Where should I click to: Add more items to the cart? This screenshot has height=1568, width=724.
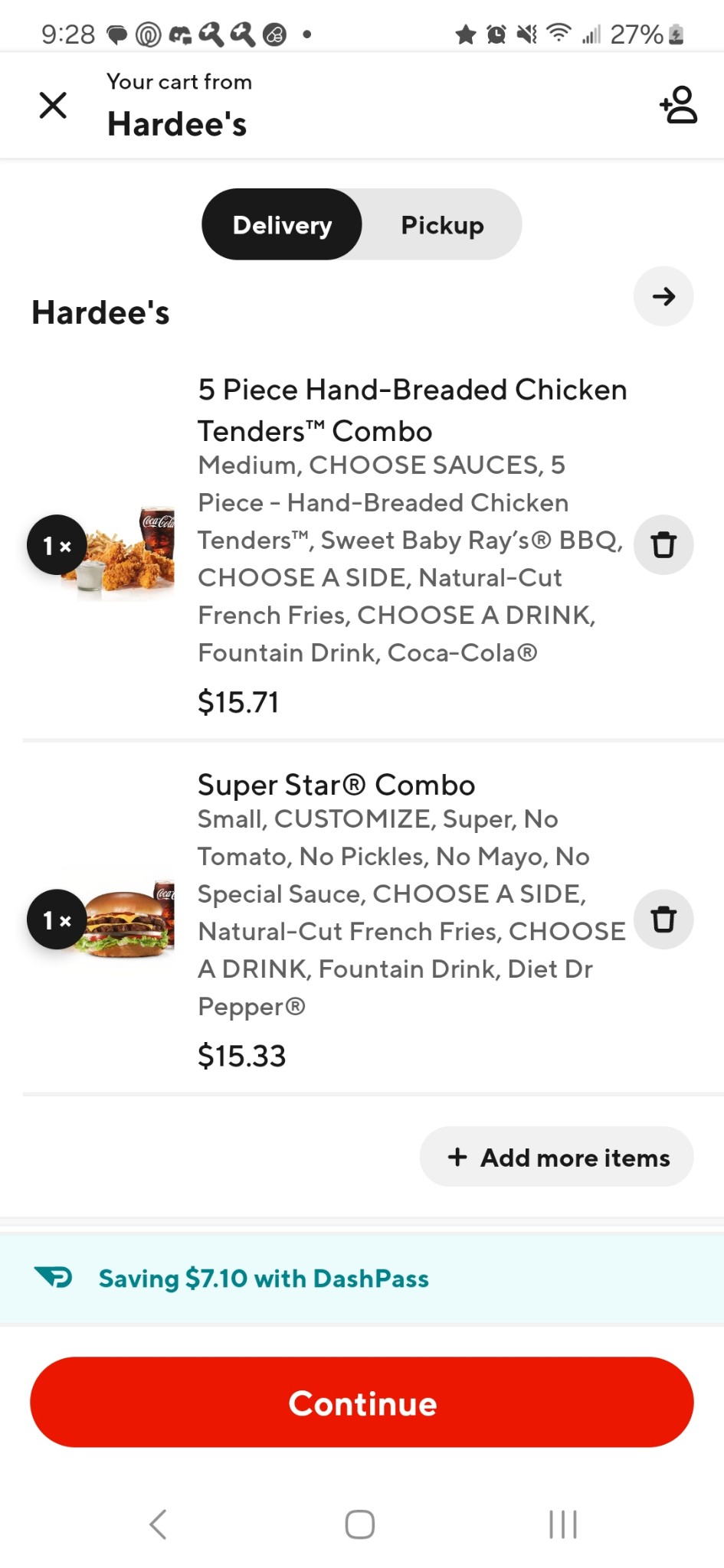557,1157
